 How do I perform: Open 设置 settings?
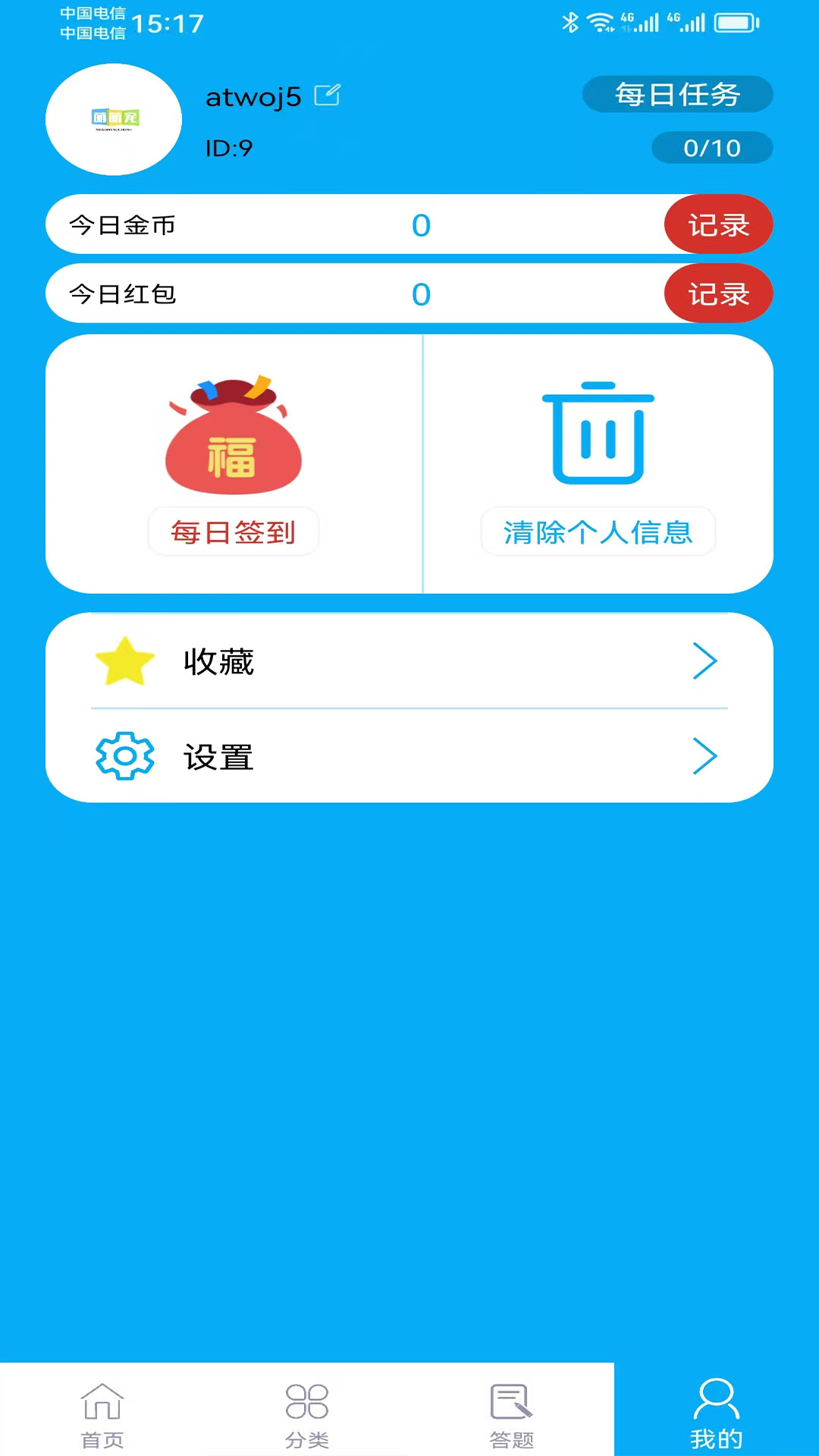click(x=409, y=757)
